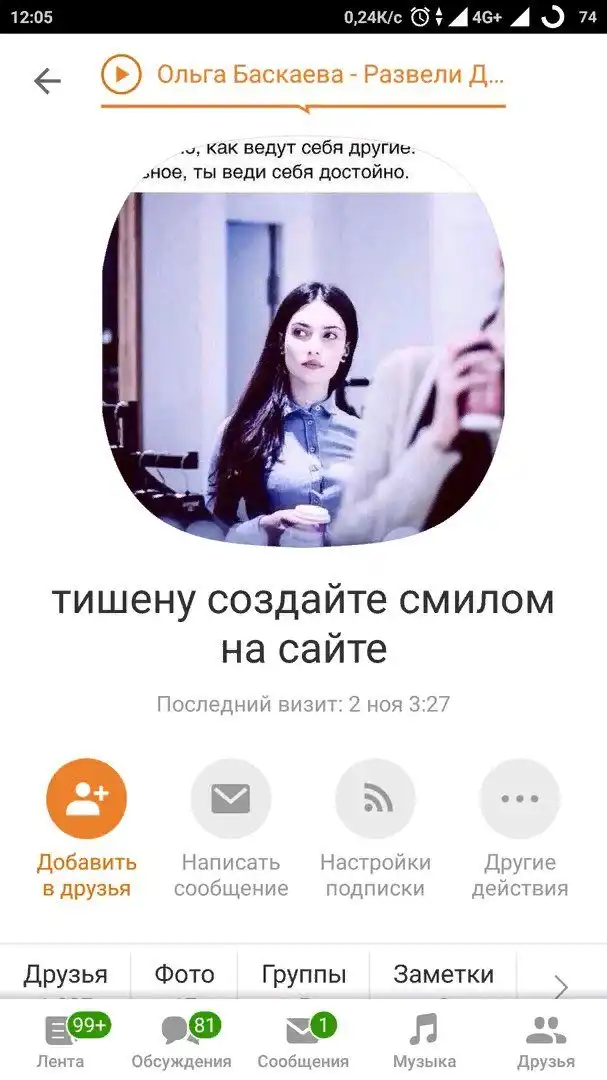Image resolution: width=607 pixels, height=1080 pixels.
Task: Switch to Сообщения in bottom navigation
Action: (303, 1041)
